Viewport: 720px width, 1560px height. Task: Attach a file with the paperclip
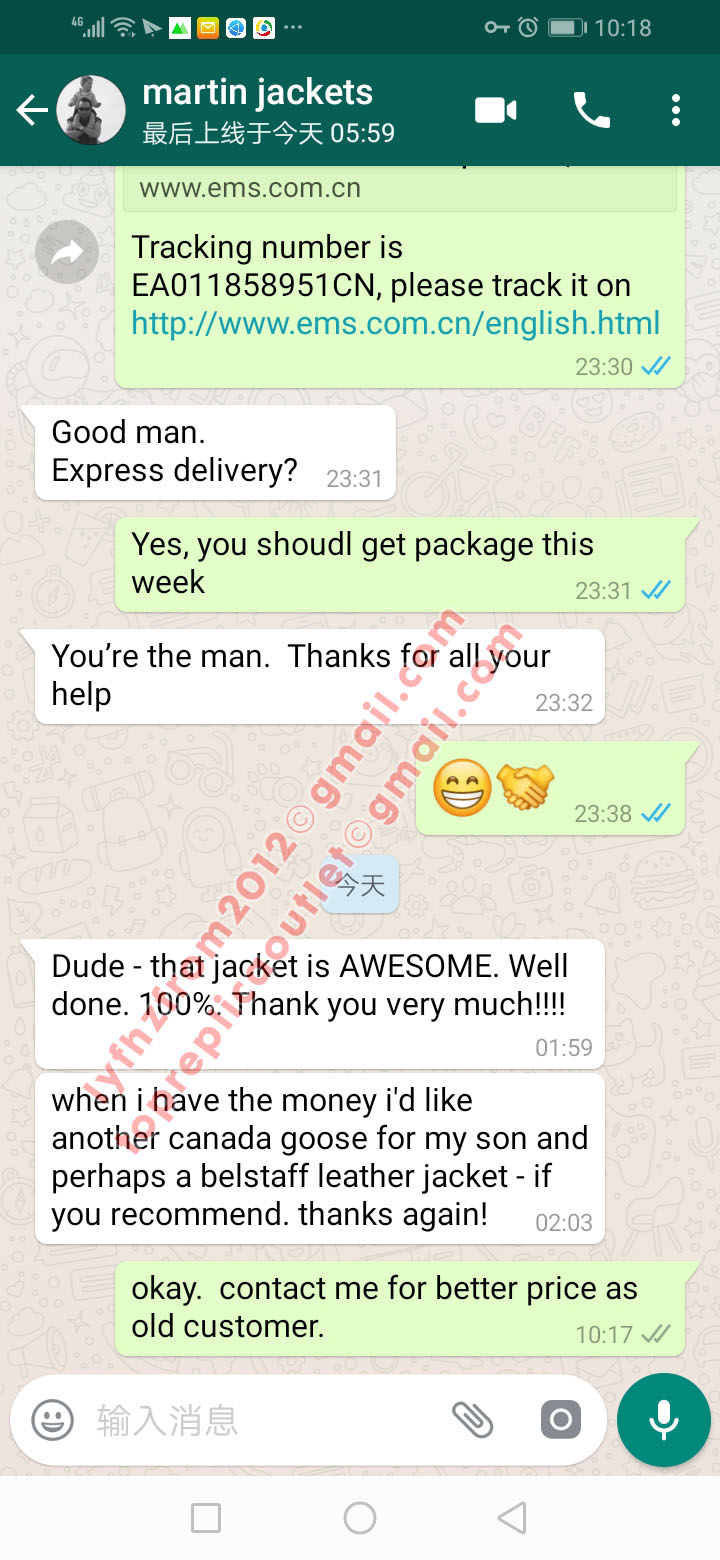tap(472, 1420)
